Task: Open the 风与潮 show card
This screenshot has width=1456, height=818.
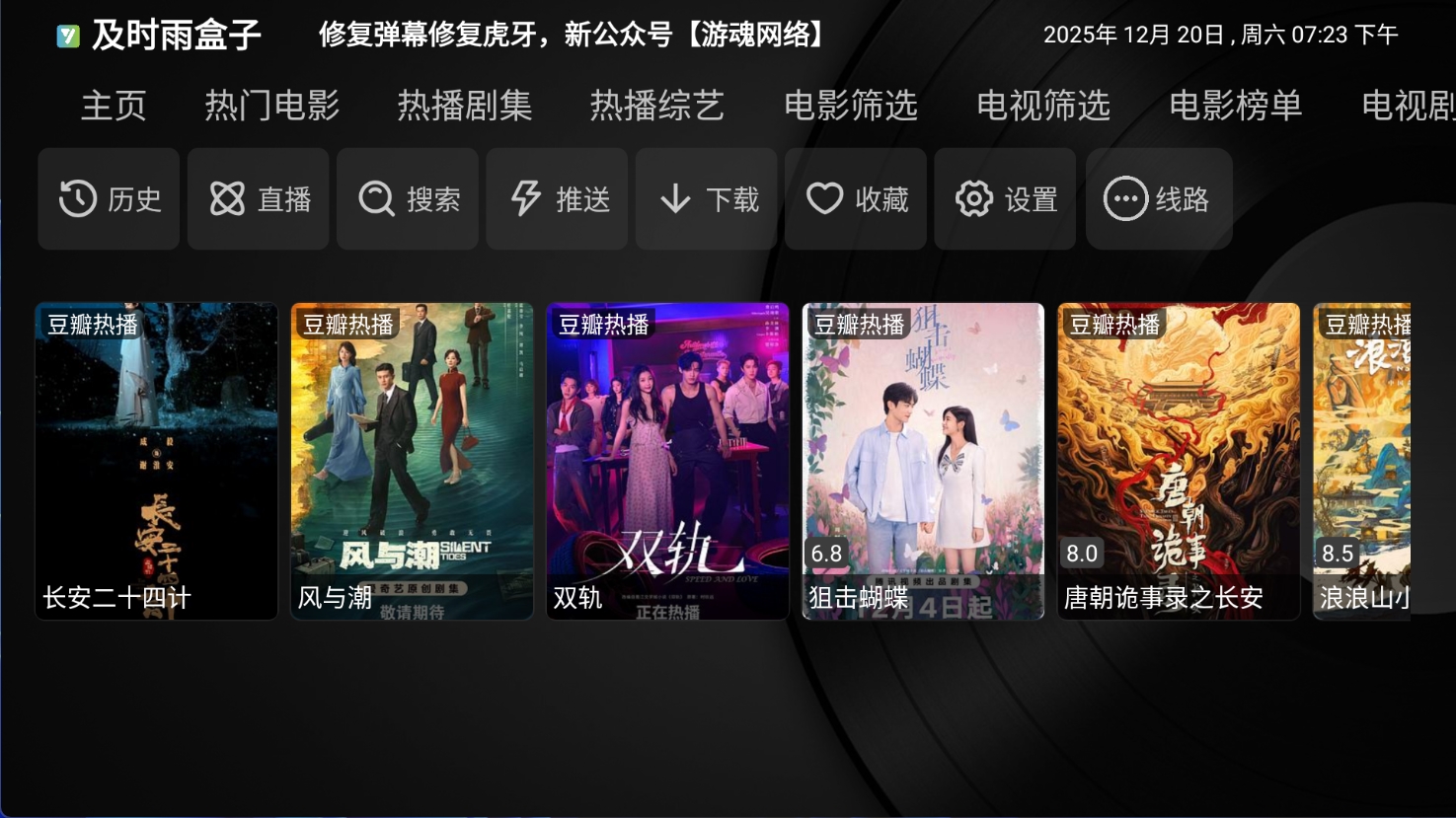Action: pyautogui.click(x=412, y=461)
